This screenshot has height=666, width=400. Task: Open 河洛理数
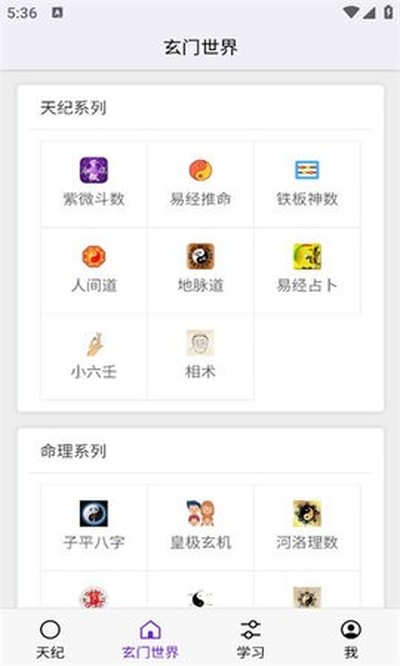pos(307,528)
